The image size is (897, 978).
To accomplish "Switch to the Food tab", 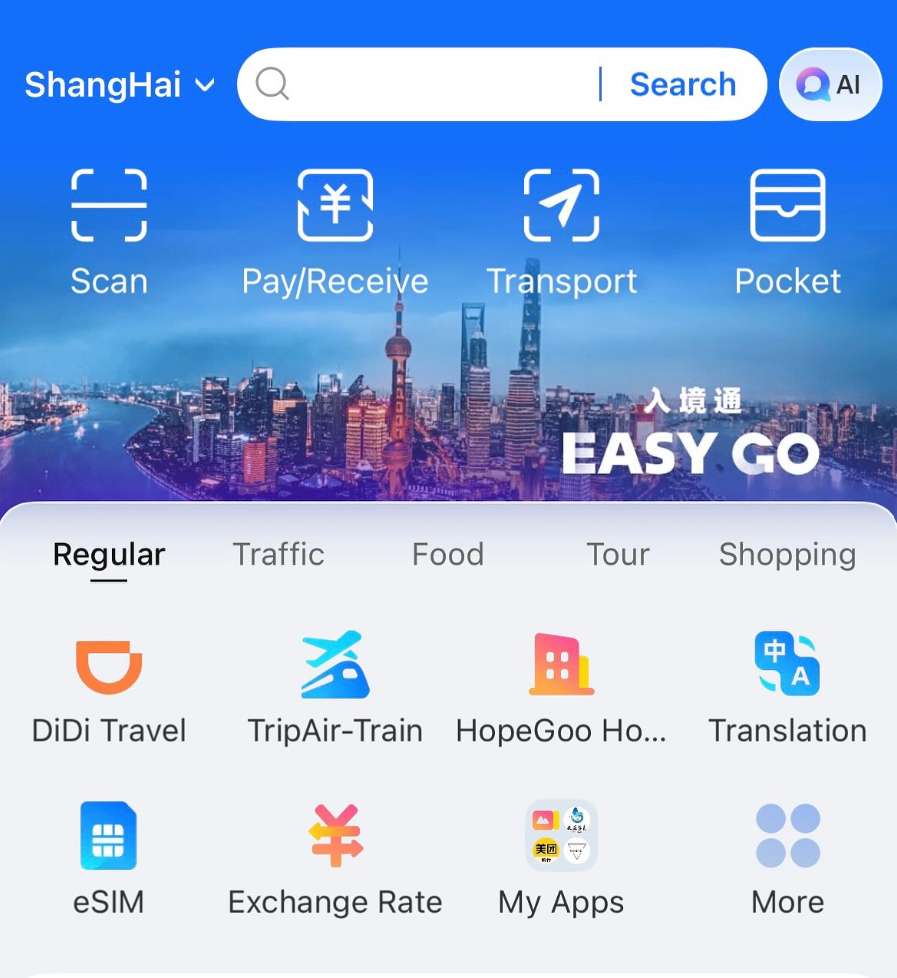I will click(x=447, y=554).
